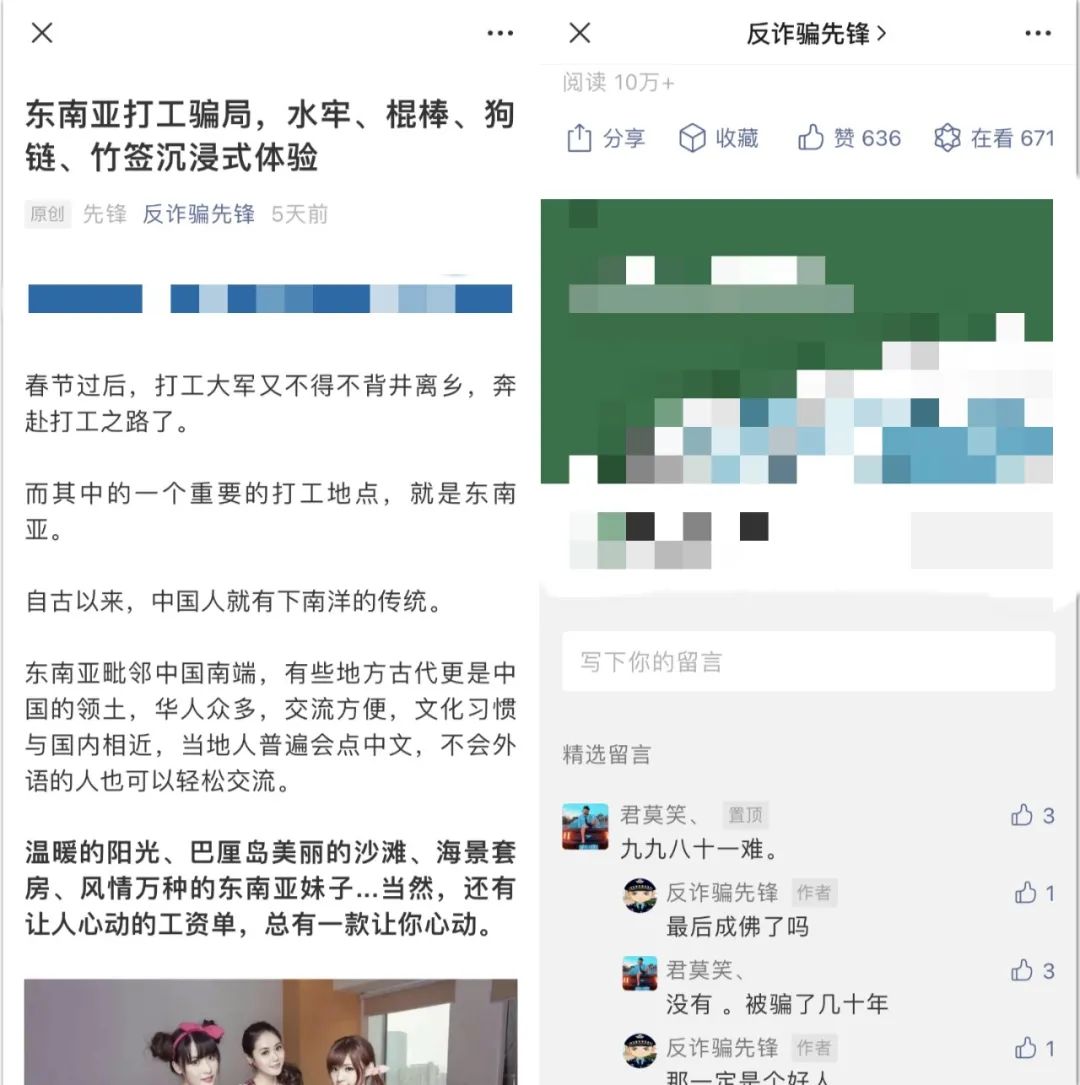The height and width of the screenshot is (1085, 1080).
Task: Share the article via 分享
Action: point(606,138)
